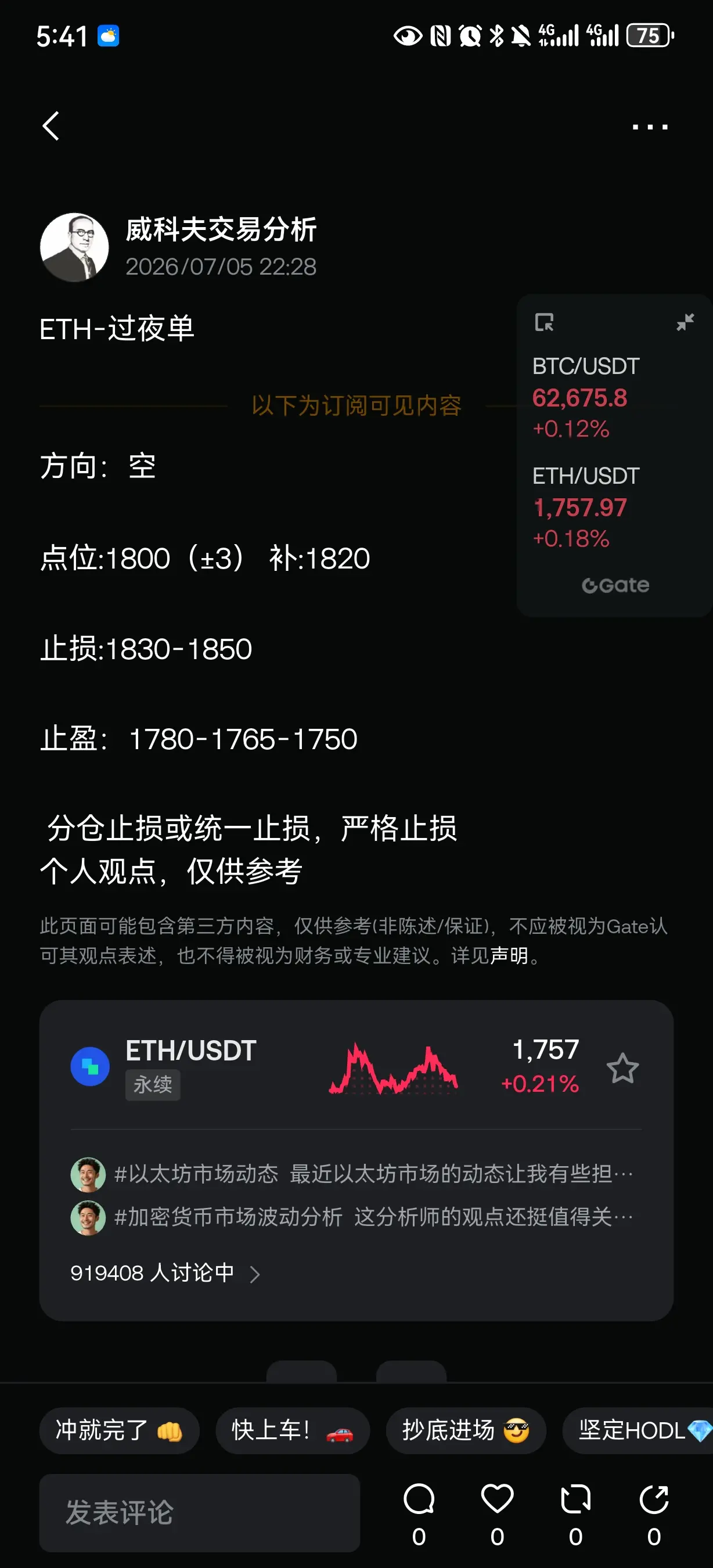Viewport: 713px width, 1568px height.
Task: Collapse the floating price widget
Action: point(685,322)
